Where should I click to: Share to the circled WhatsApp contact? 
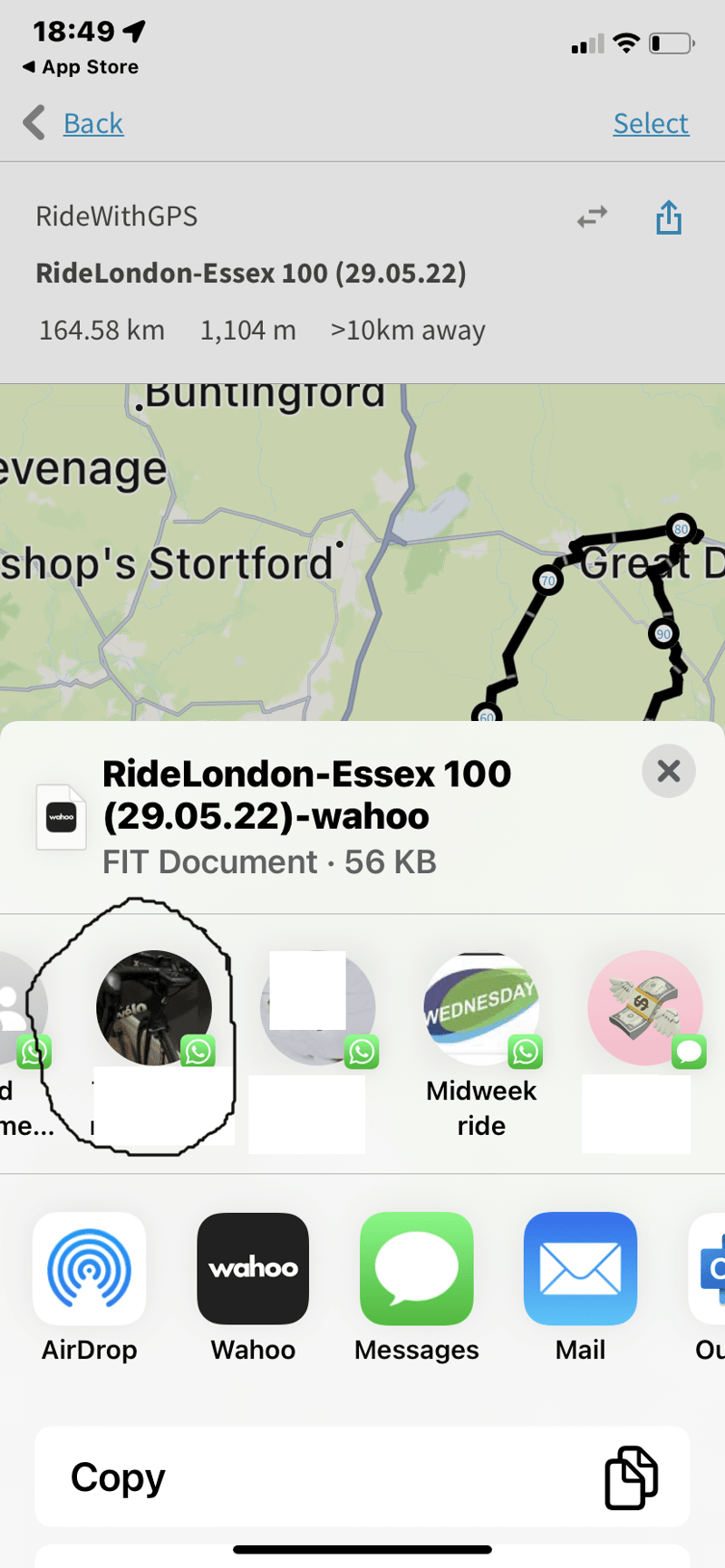(154, 1008)
